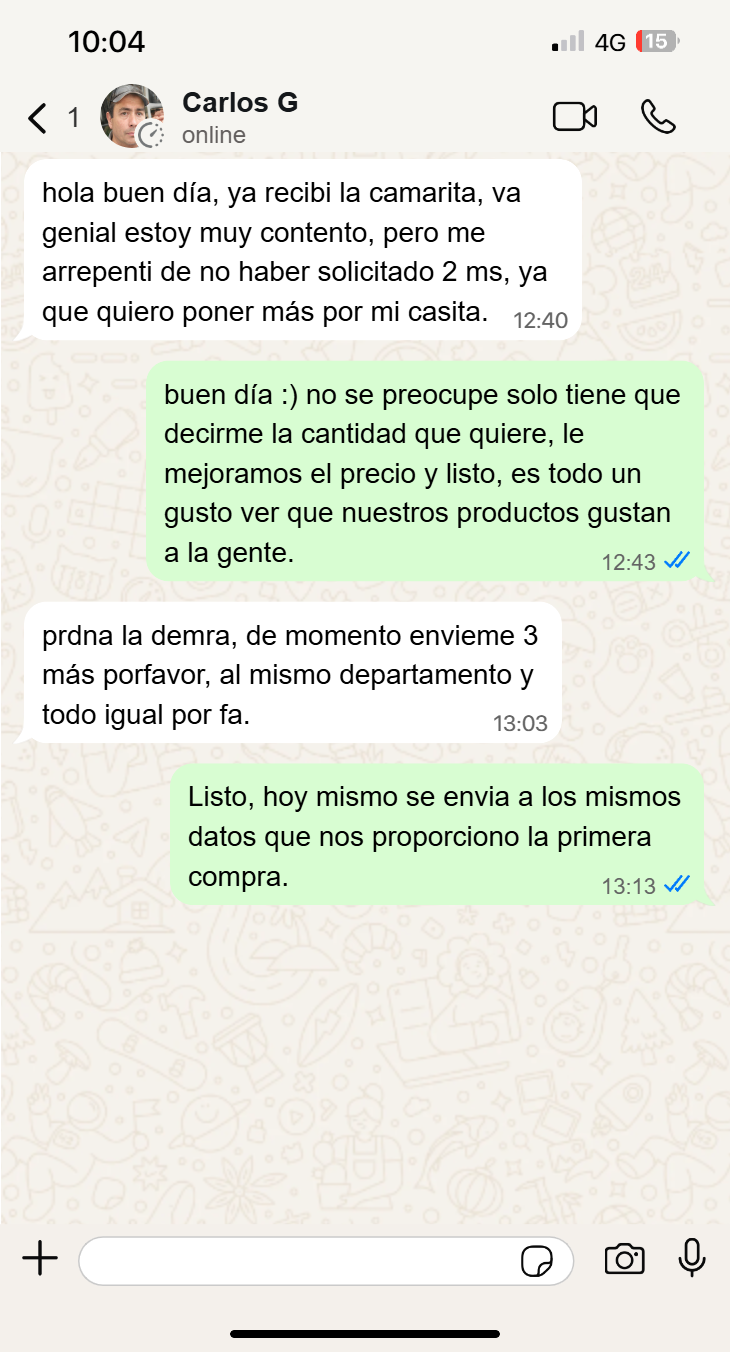Record a voice message with the microphone
Screen dimensions: 730x1352
click(x=692, y=1259)
